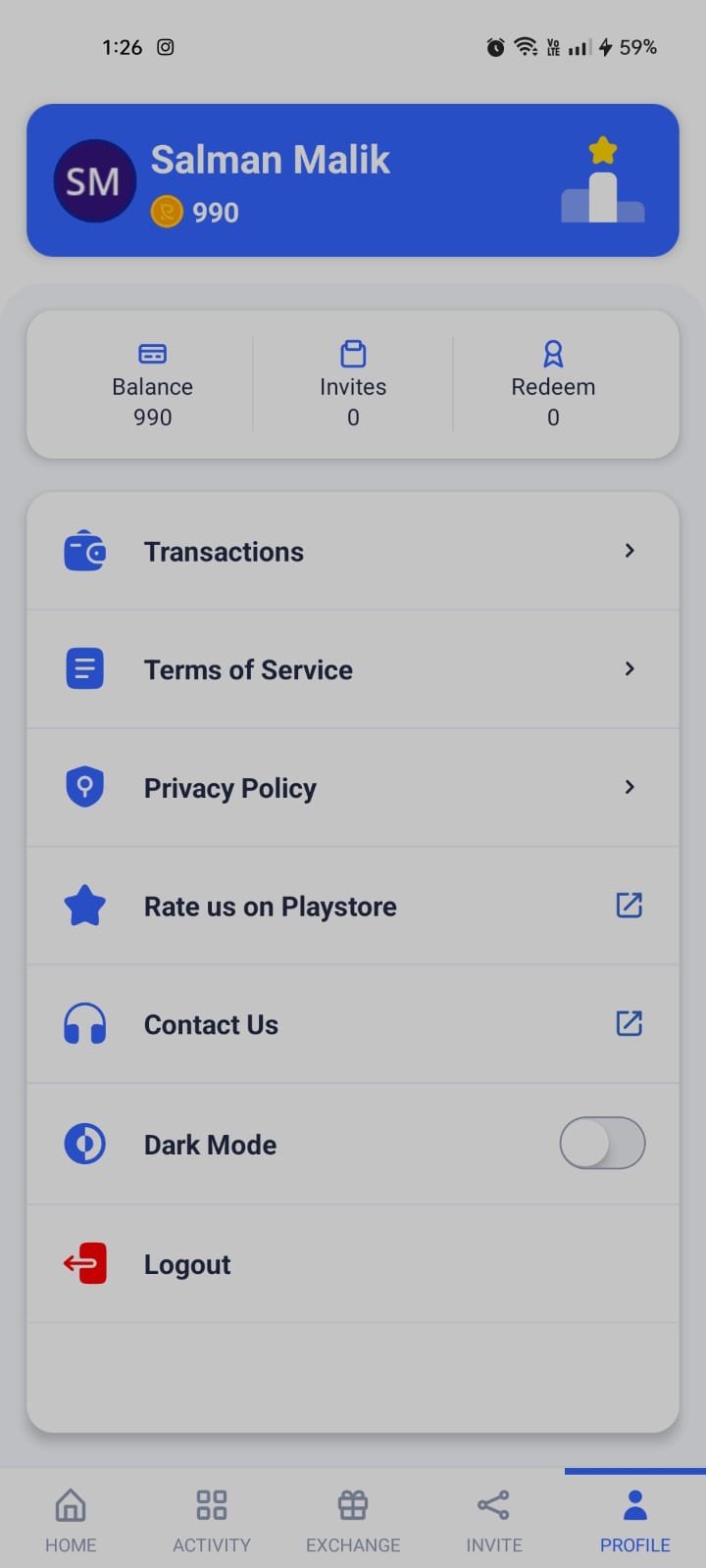Open Contact Us
706x1568 pixels.
click(210, 1023)
